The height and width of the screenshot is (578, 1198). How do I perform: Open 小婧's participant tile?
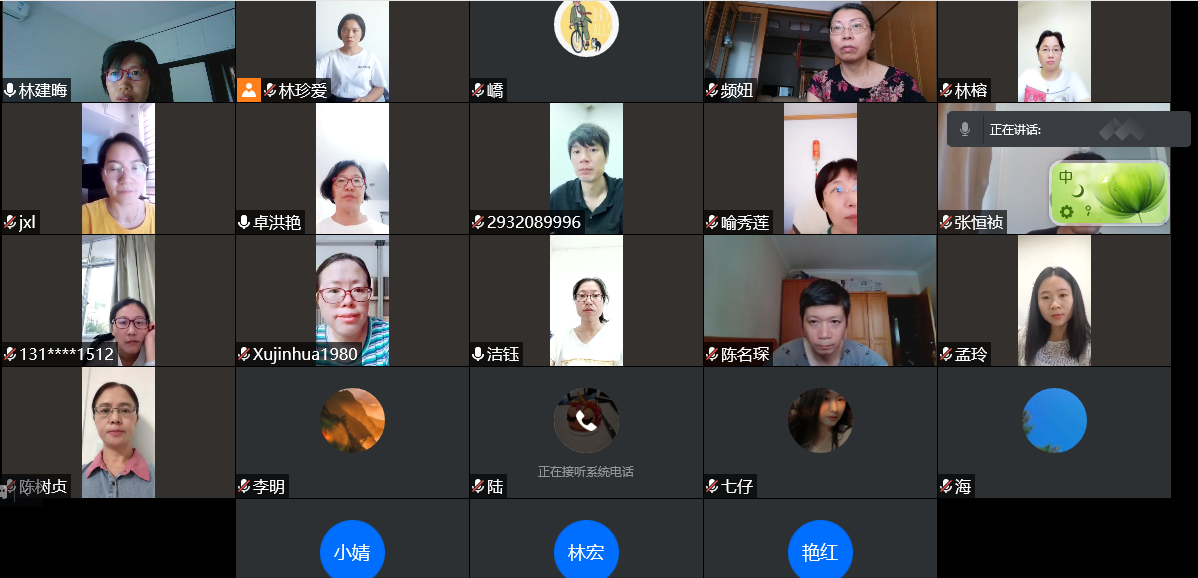[352, 552]
